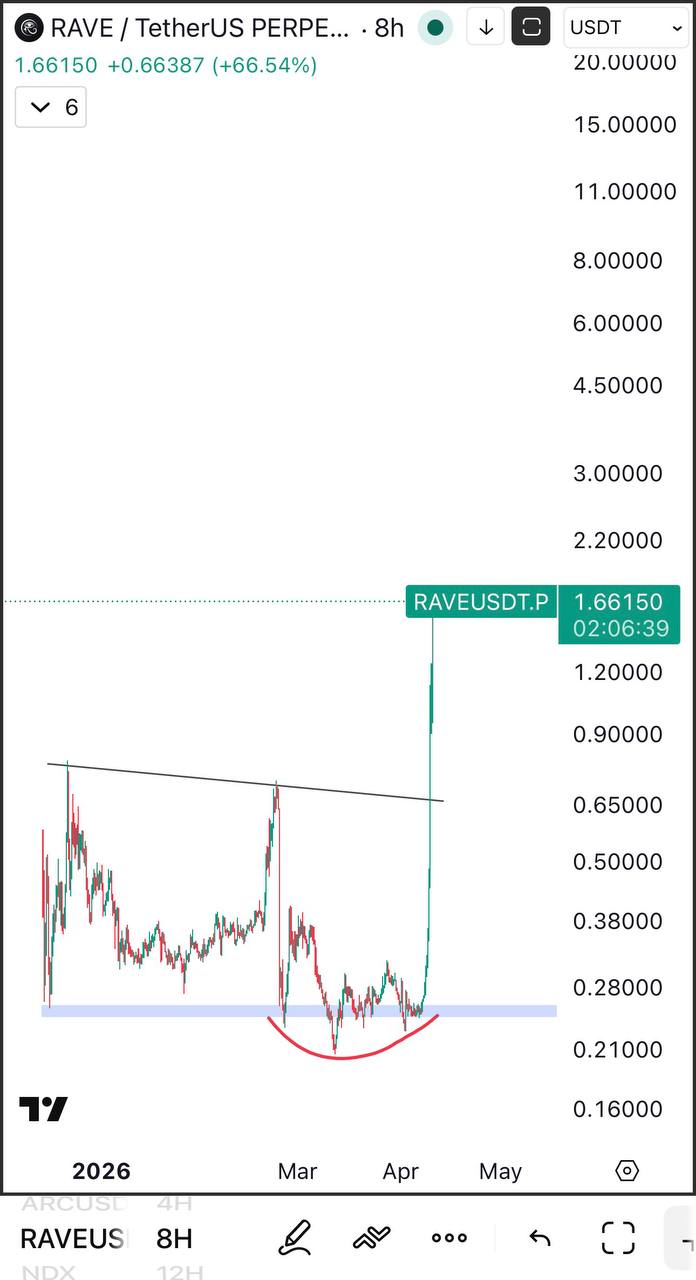Viewport: 696px width, 1280px height.
Task: Open chart settings gear icon
Action: [627, 1170]
